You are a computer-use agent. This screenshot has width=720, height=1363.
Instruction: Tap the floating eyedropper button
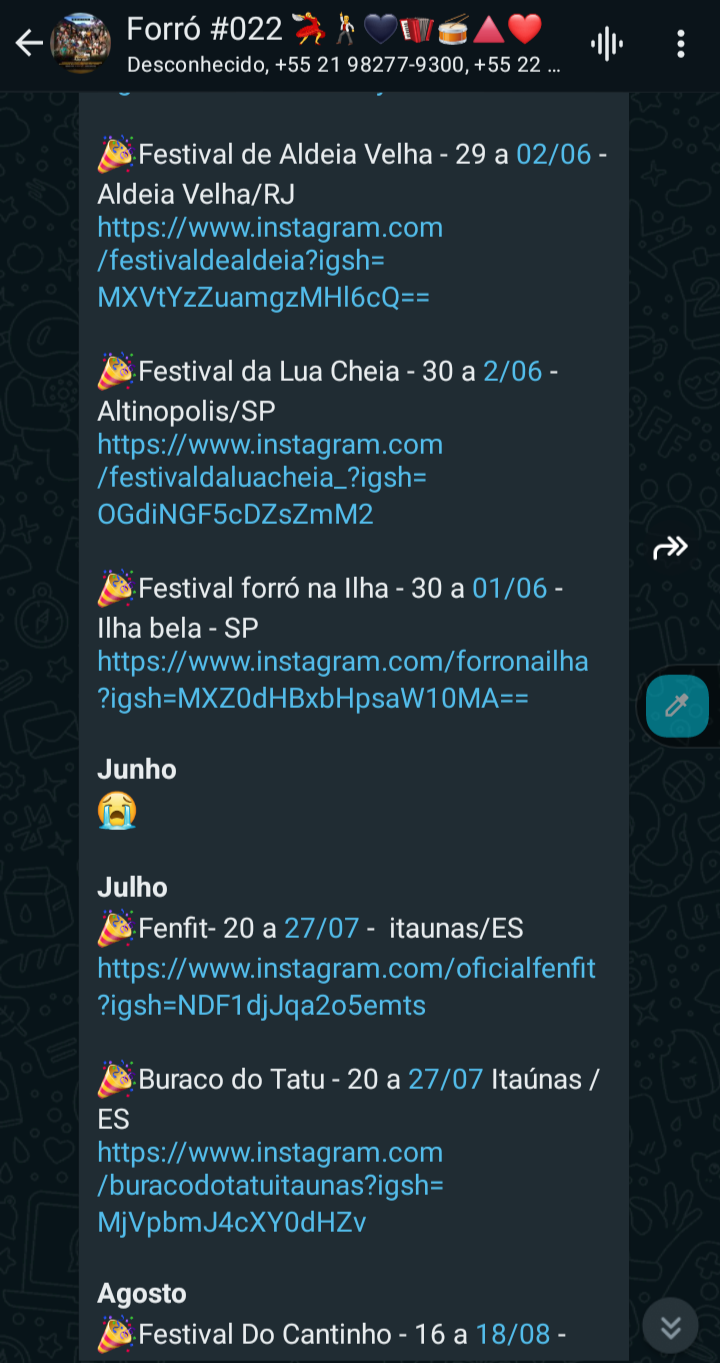[x=677, y=706]
